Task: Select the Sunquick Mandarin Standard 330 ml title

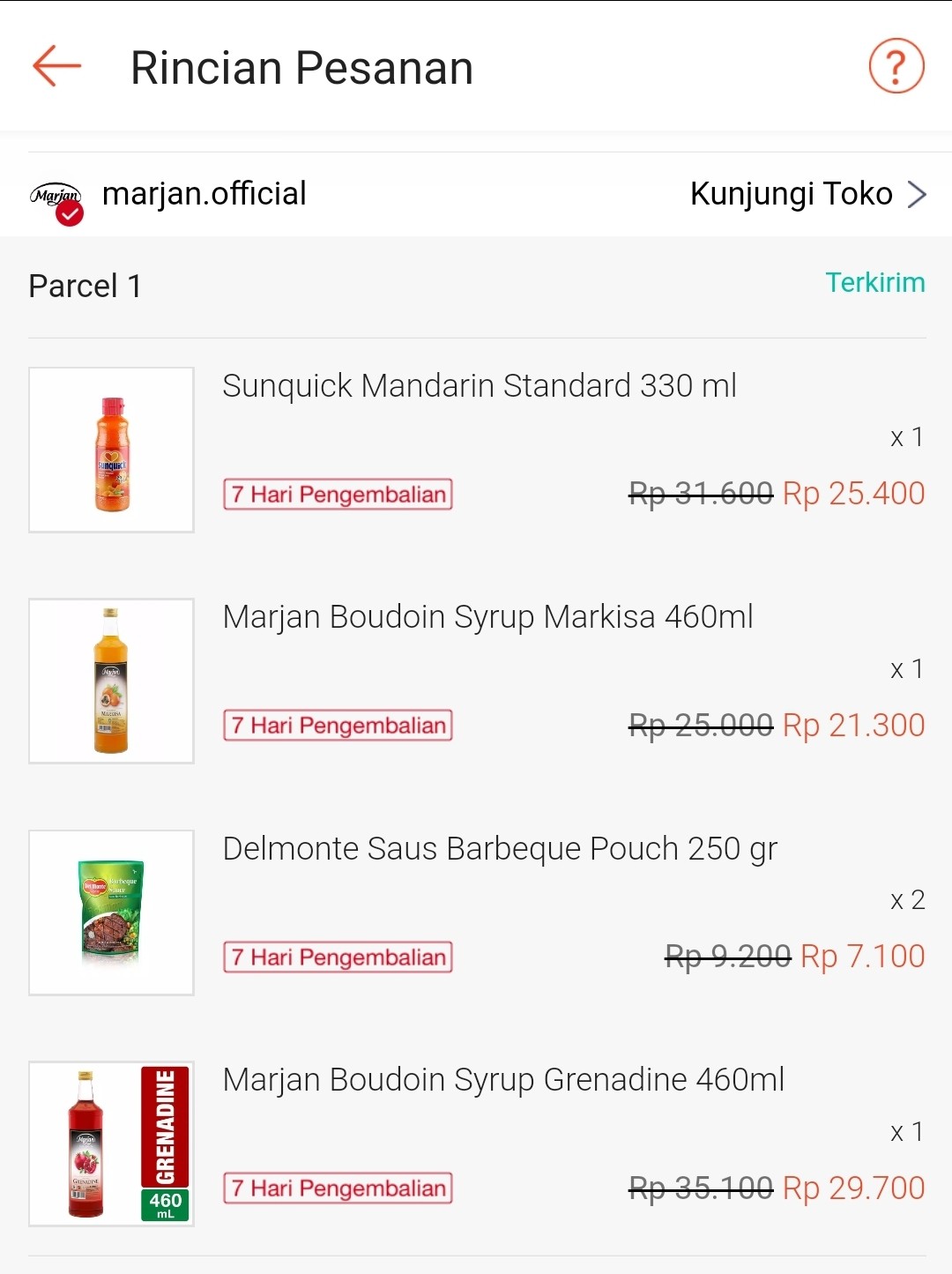Action: pyautogui.click(x=480, y=385)
